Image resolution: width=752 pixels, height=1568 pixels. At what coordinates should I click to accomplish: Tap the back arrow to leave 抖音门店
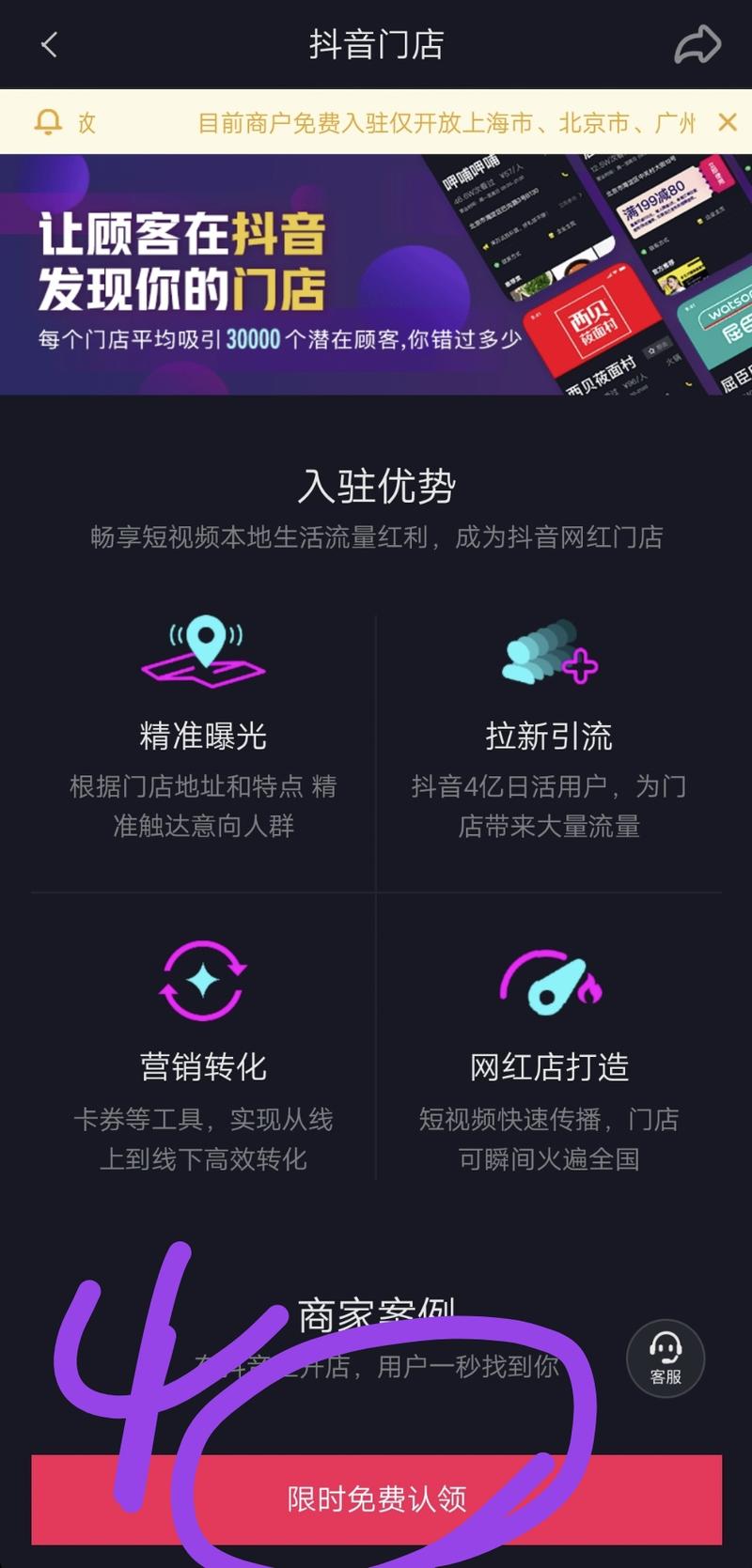49,44
